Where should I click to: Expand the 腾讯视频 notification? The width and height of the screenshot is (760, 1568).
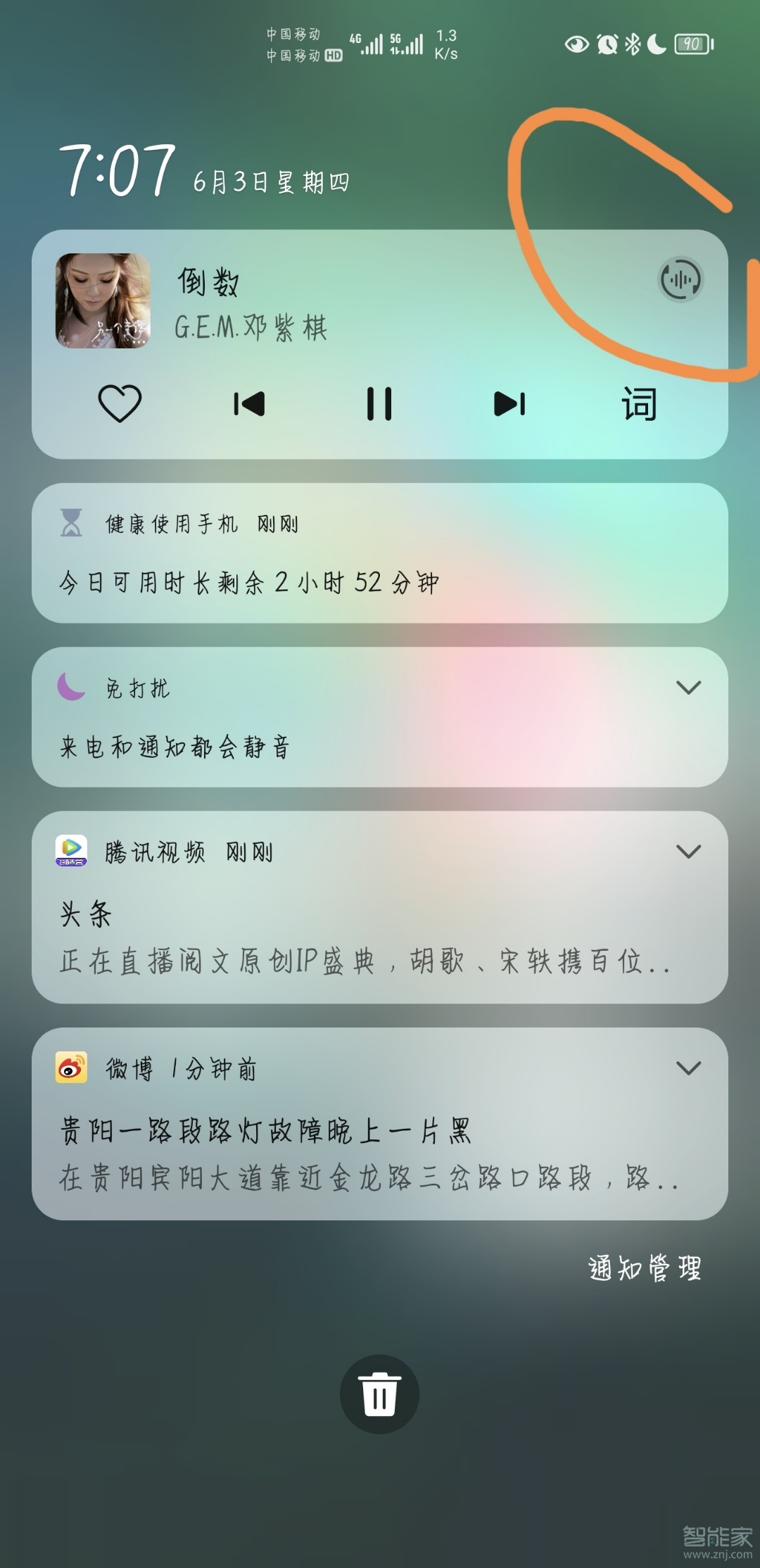point(689,852)
